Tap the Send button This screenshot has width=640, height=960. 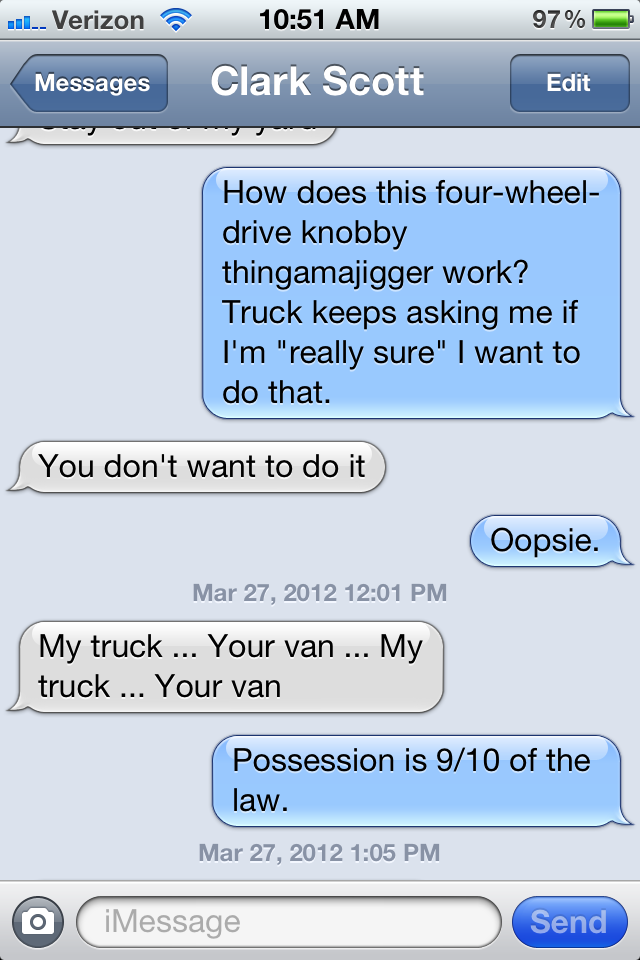click(568, 921)
